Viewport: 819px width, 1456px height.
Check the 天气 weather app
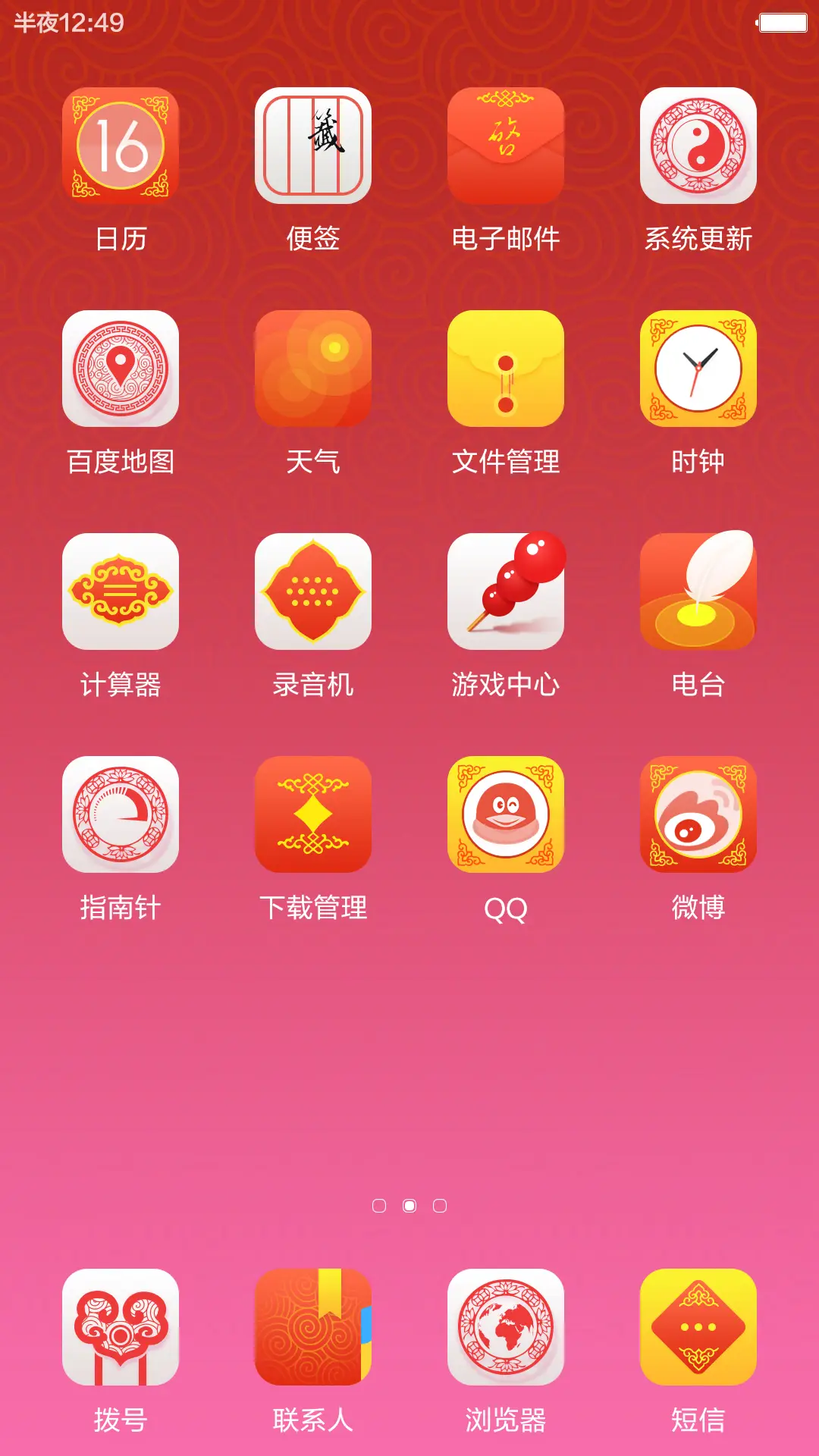(313, 369)
